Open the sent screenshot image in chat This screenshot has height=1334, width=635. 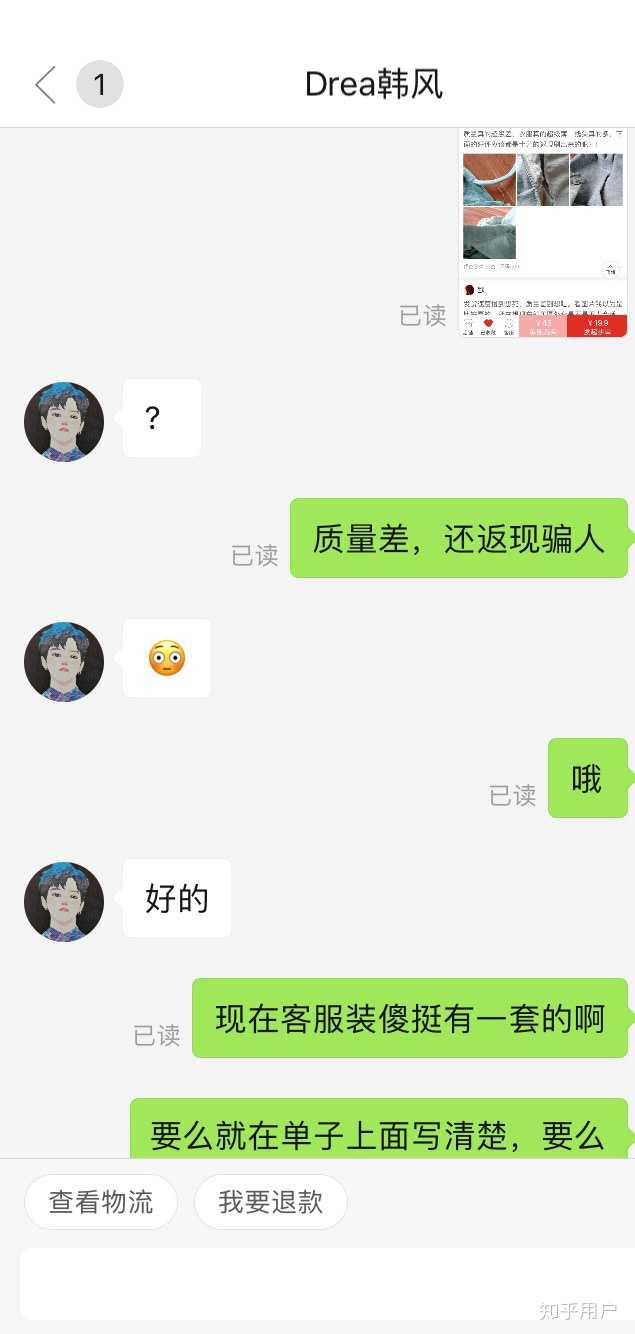pyautogui.click(x=543, y=233)
